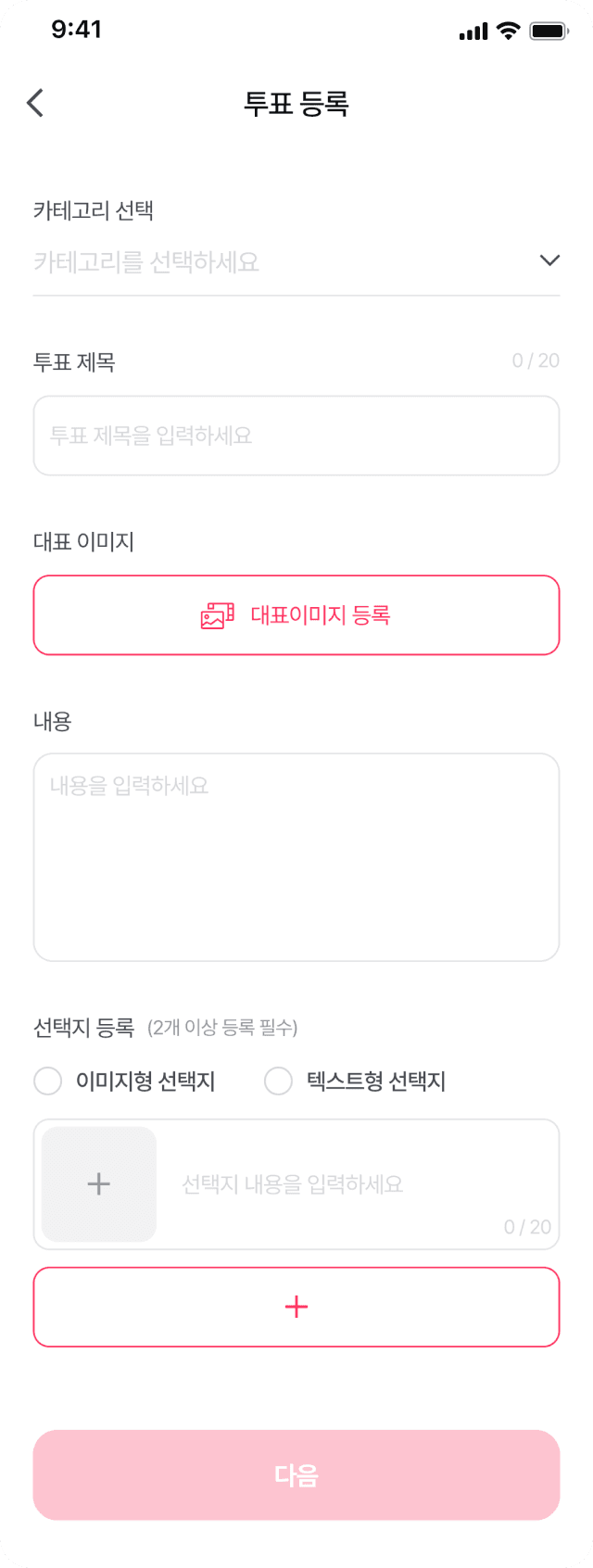Add an image with the gray plus tile
Image resolution: width=593 pixels, height=1568 pixels.
tap(99, 1184)
